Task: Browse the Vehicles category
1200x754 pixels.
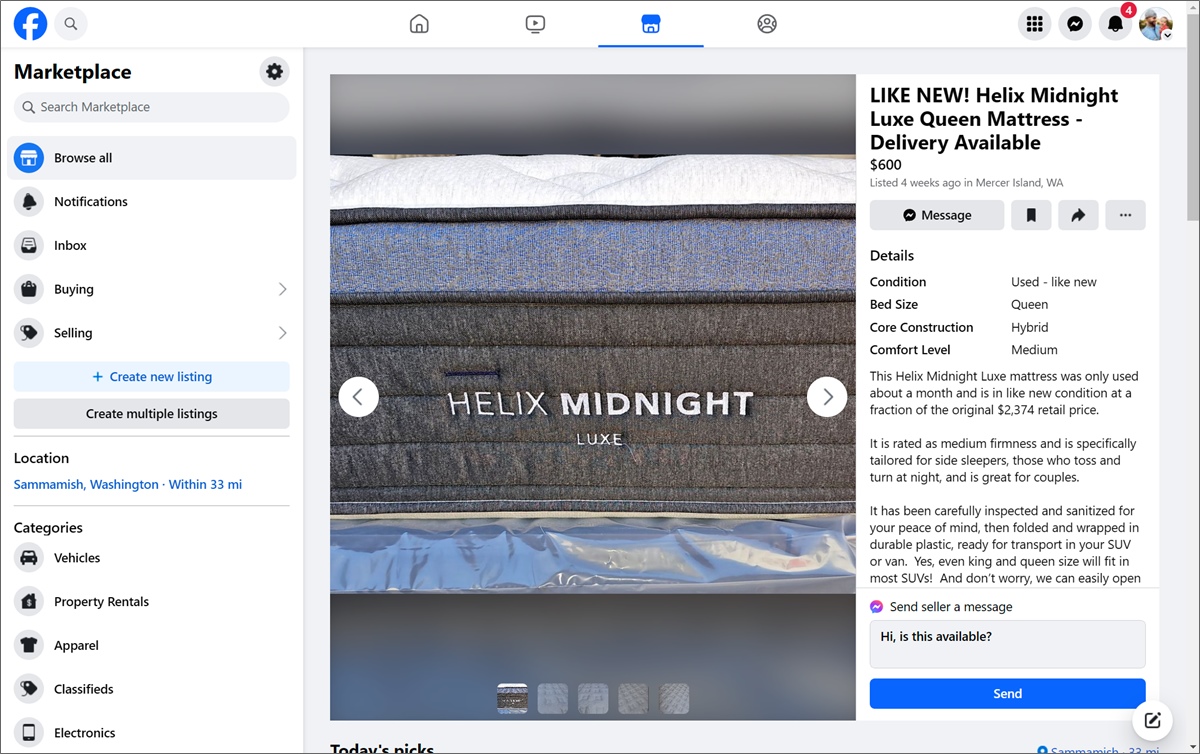Action: click(77, 558)
